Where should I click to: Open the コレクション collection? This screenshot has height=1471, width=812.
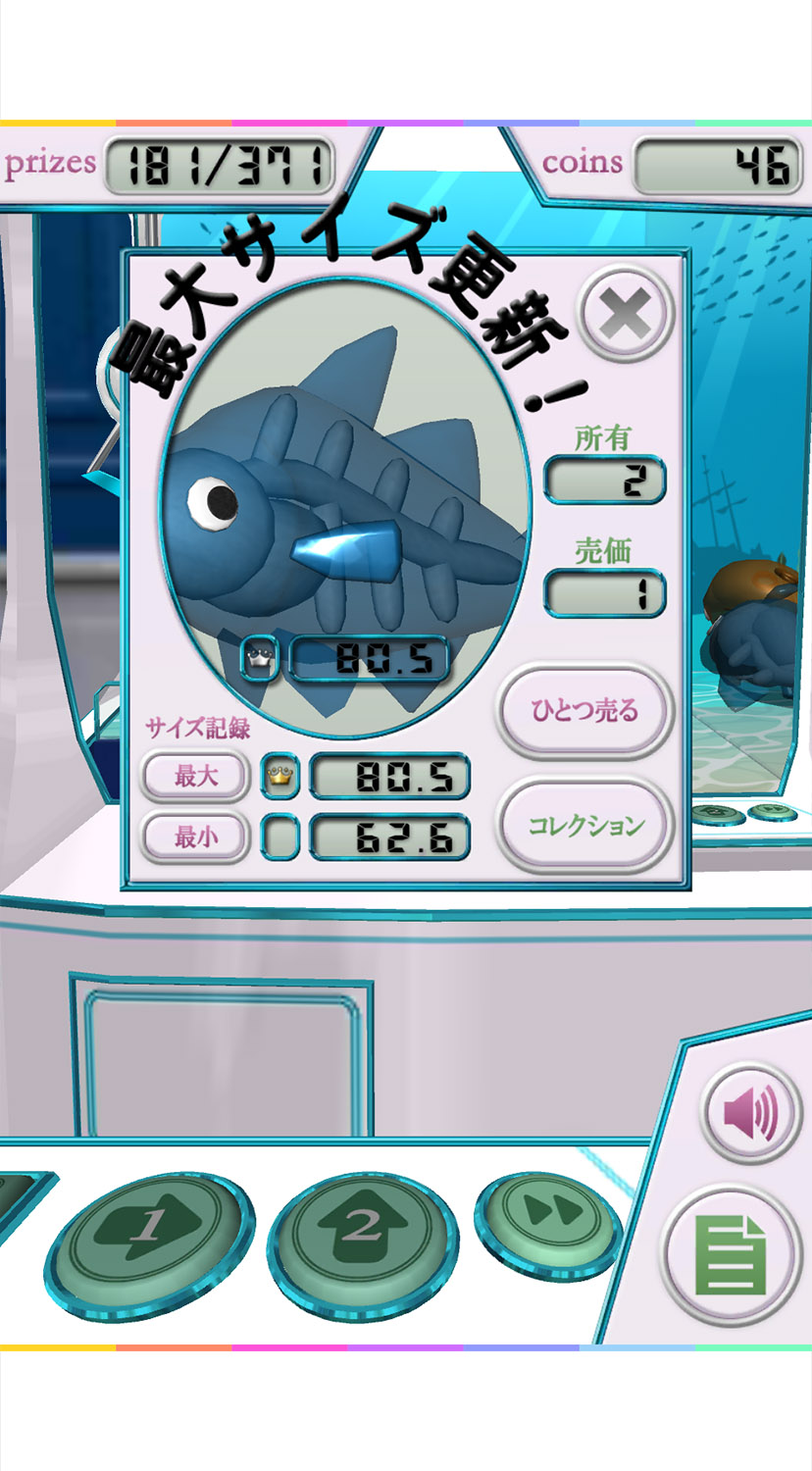[585, 825]
